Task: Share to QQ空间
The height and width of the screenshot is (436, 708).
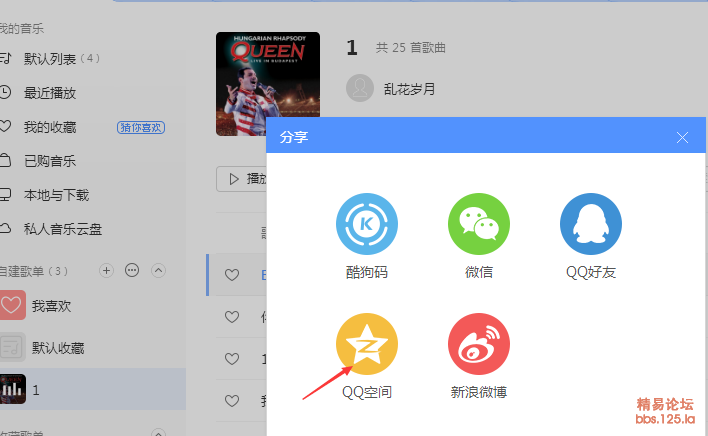Action: click(366, 345)
